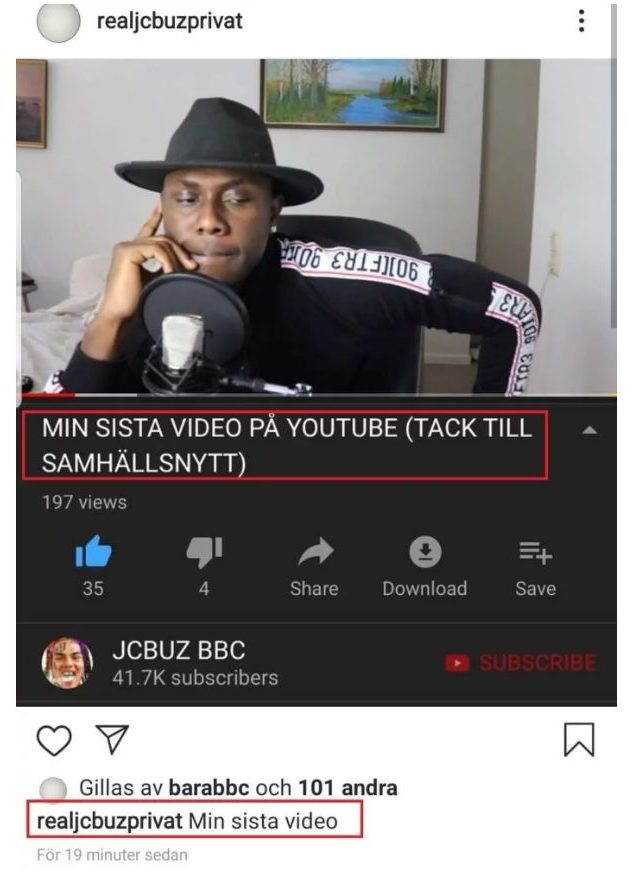Like the post with the heart icon

coord(54,740)
